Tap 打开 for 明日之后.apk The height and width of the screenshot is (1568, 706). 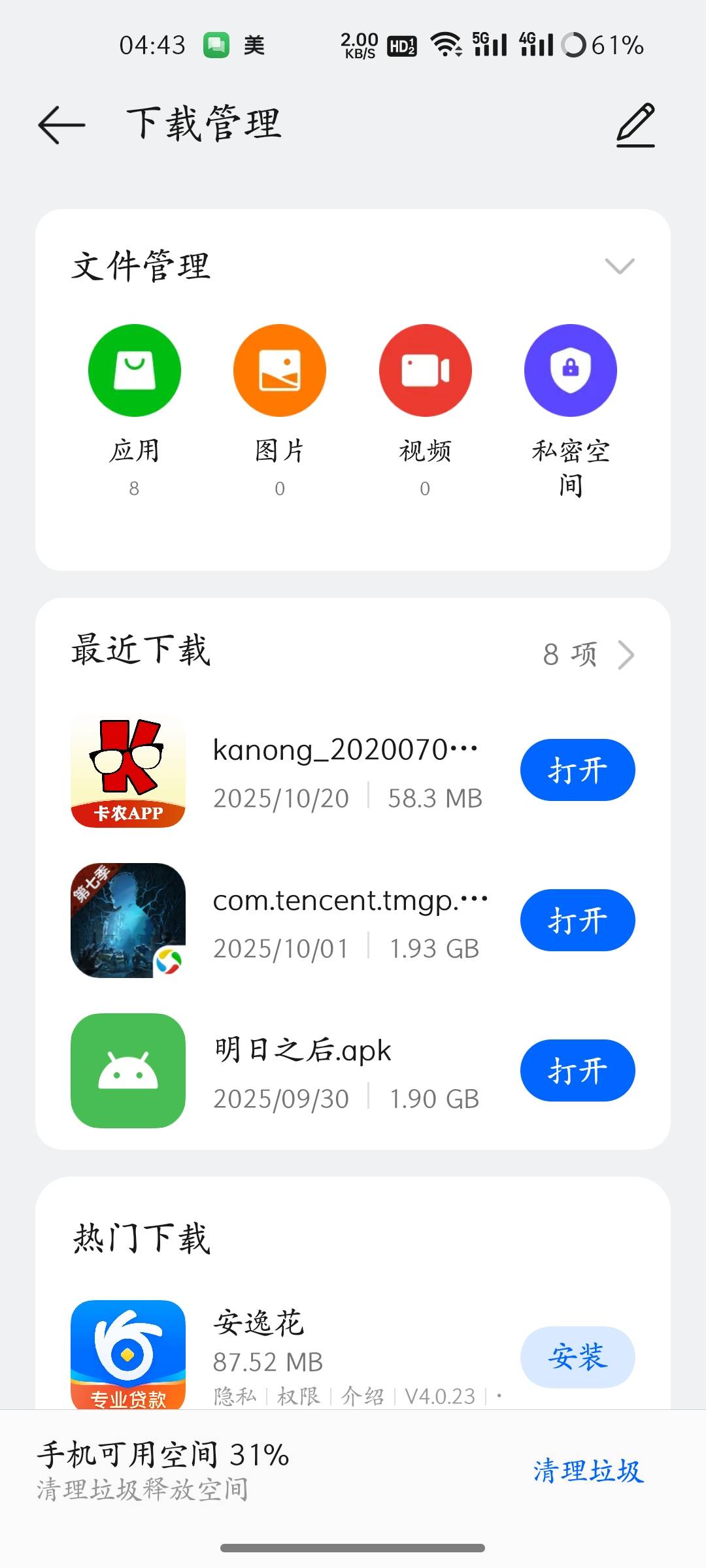pos(577,1071)
